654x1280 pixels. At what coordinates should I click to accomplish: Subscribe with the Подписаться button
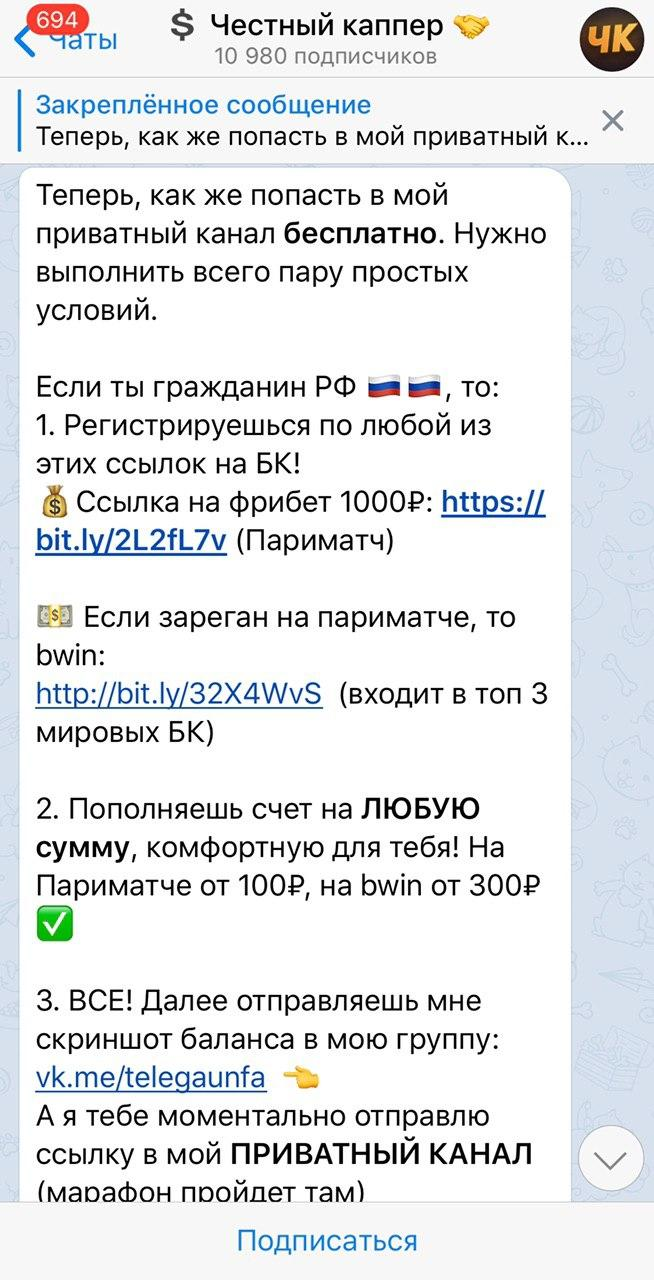click(327, 1241)
